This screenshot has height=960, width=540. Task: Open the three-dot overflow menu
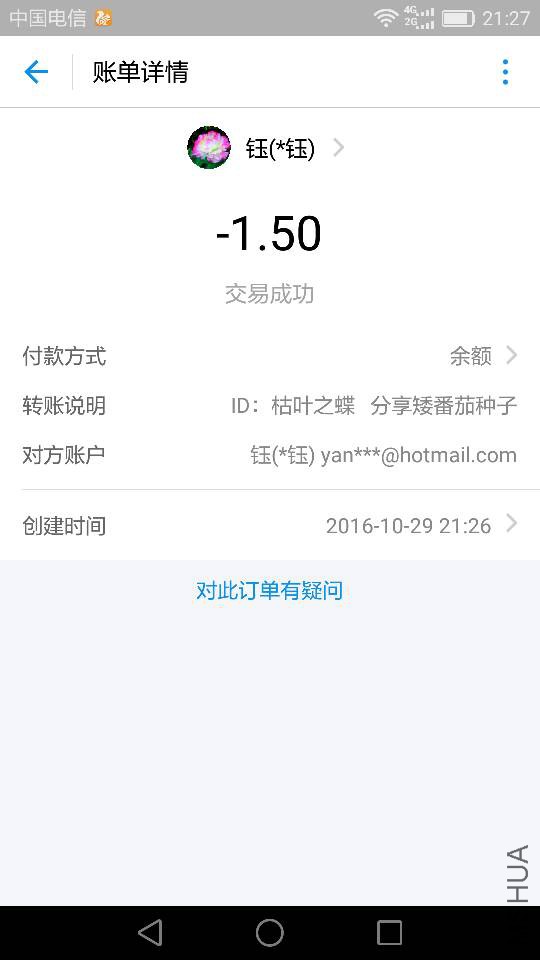click(505, 72)
